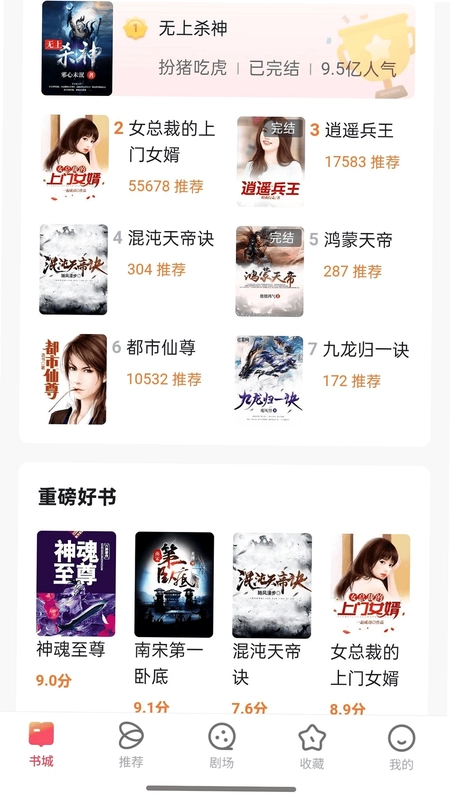
Task: Go to the 收藏 tab
Action: (312, 747)
